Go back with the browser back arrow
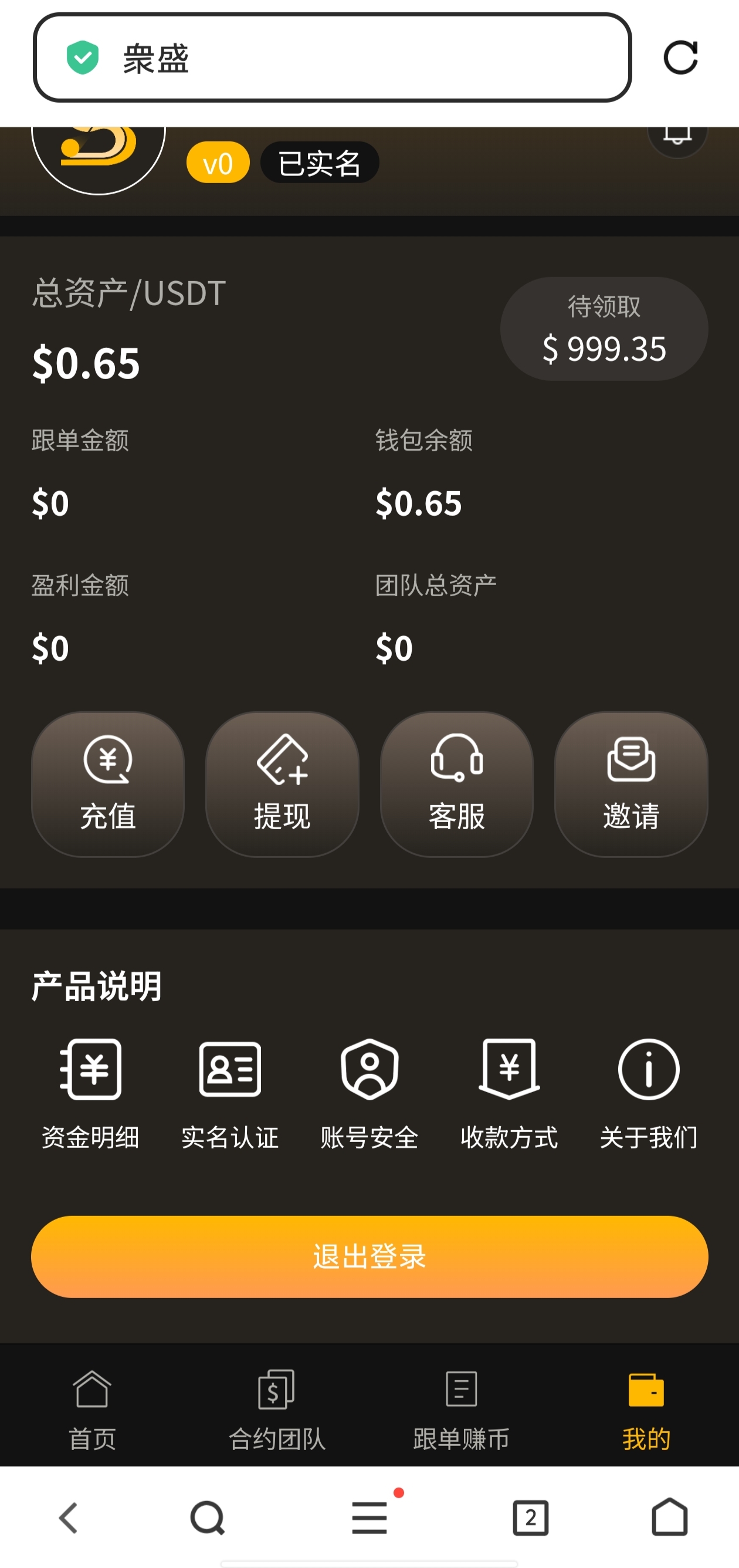The image size is (739, 1568). click(x=69, y=1518)
